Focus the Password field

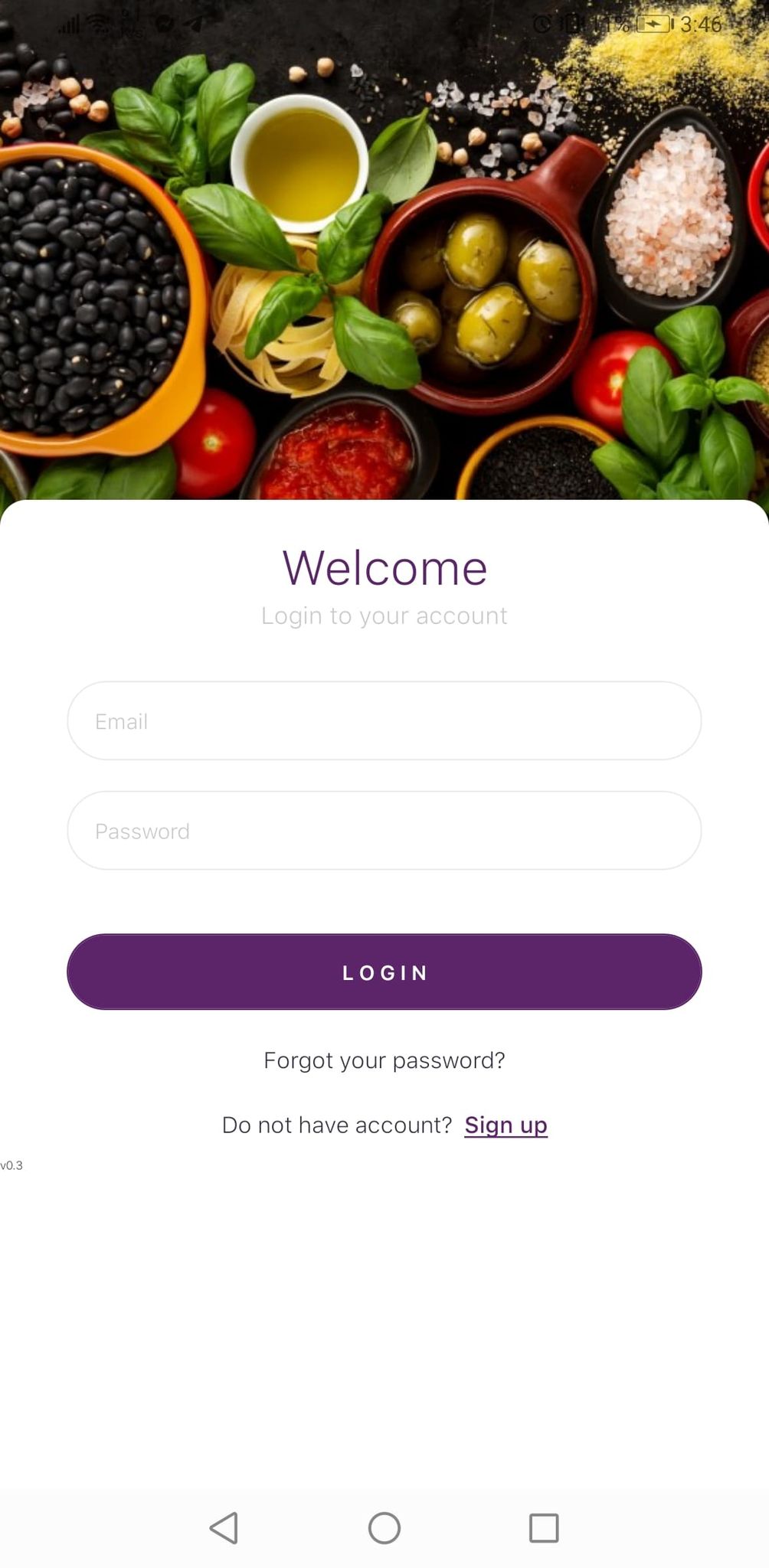(x=384, y=831)
